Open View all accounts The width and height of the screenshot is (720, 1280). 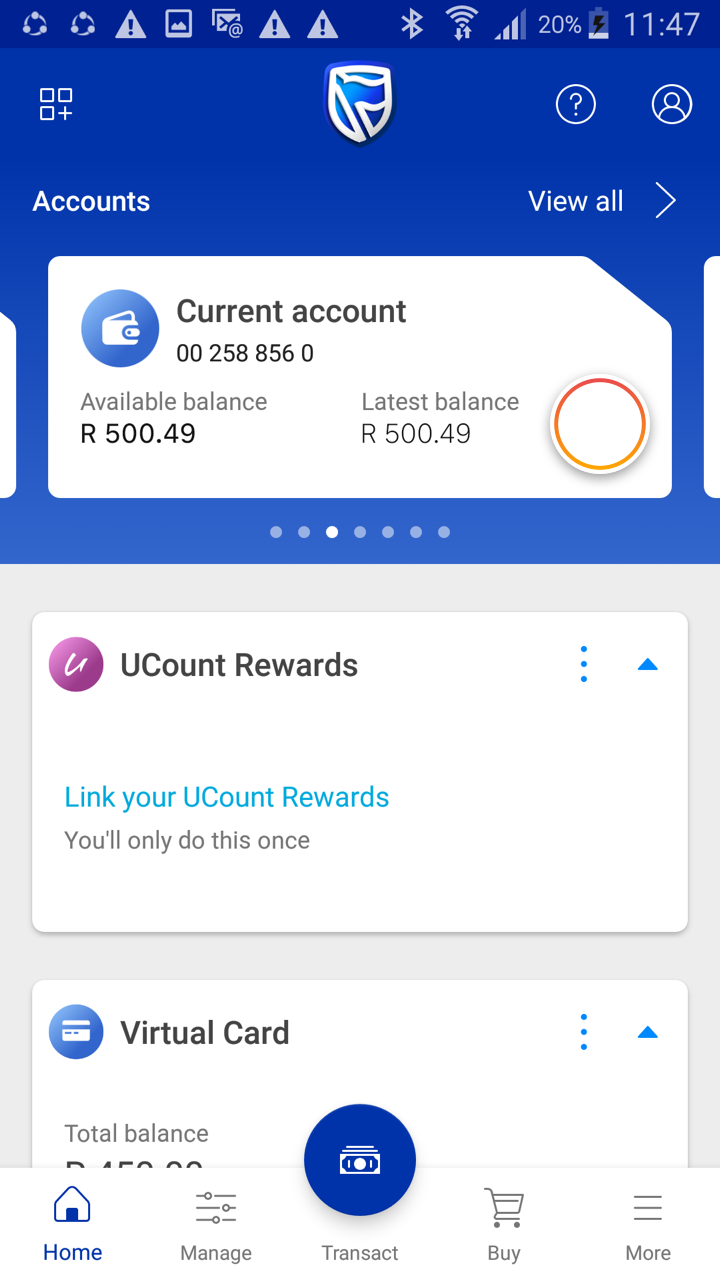(x=576, y=201)
